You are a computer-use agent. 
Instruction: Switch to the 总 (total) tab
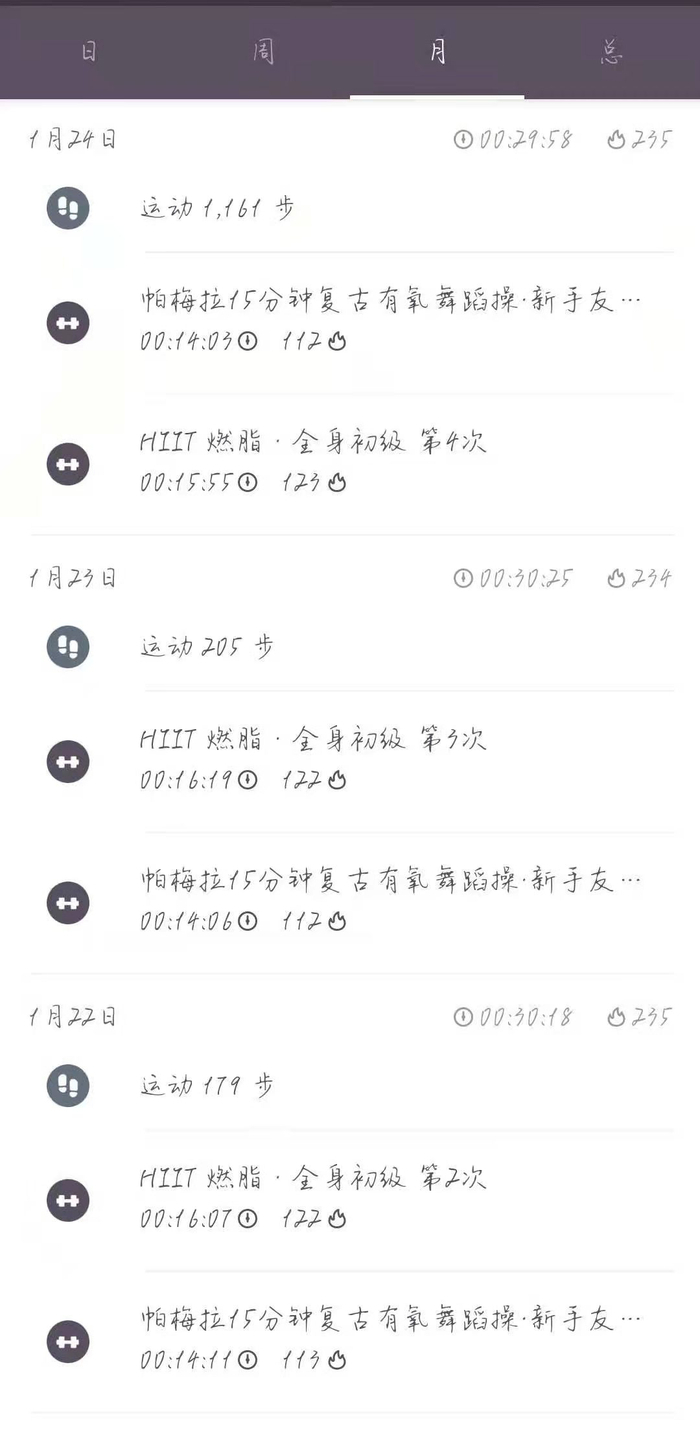(611, 52)
